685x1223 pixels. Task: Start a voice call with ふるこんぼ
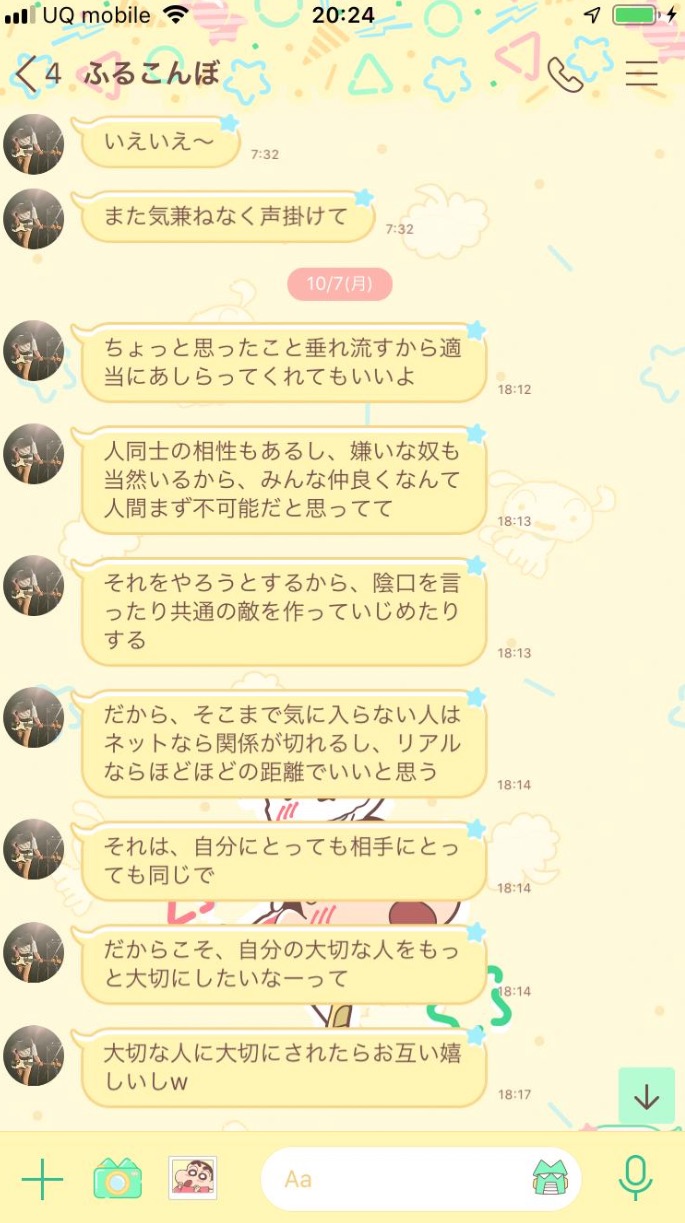tap(565, 75)
